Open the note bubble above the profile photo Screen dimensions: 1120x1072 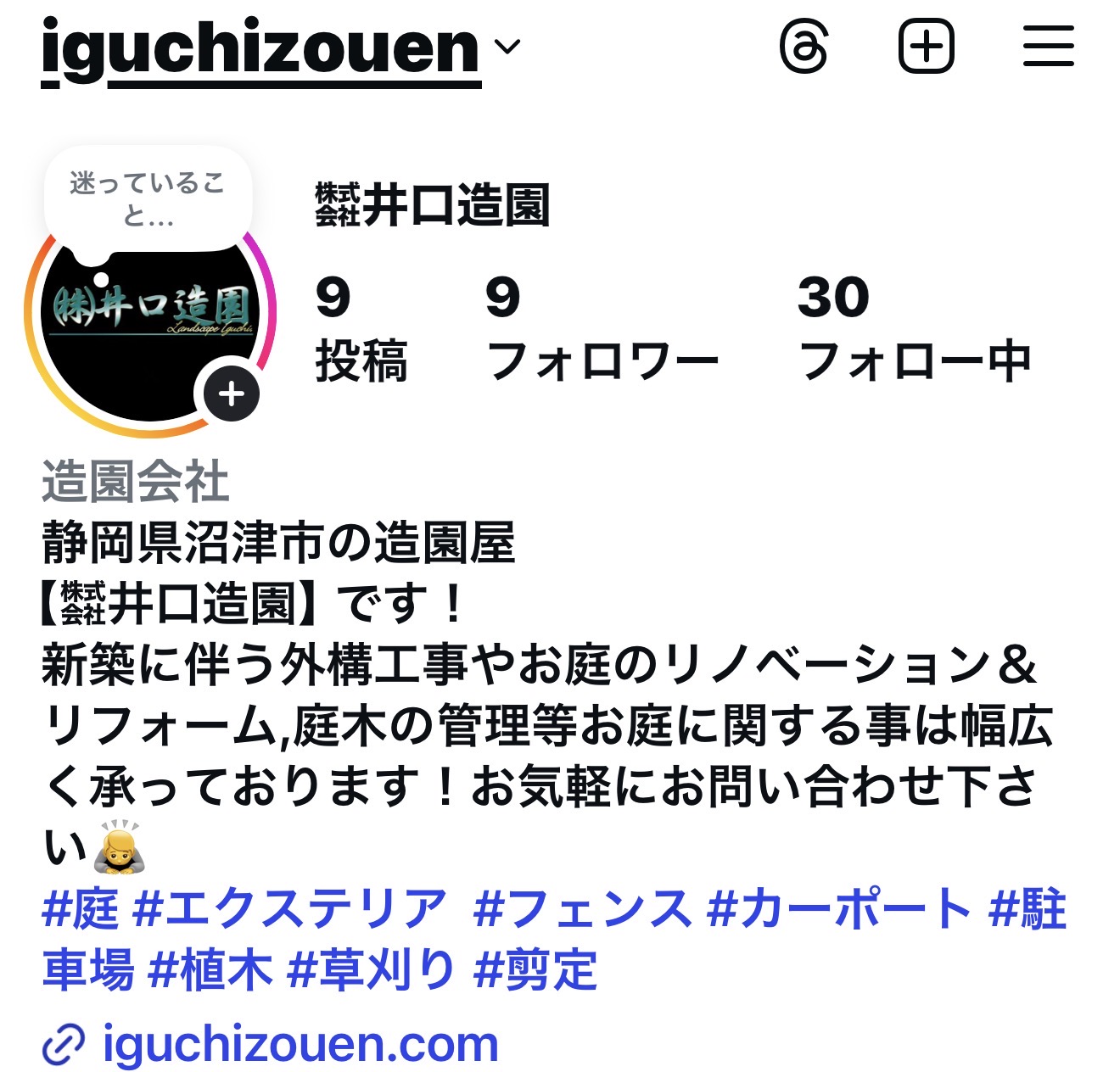[148, 199]
